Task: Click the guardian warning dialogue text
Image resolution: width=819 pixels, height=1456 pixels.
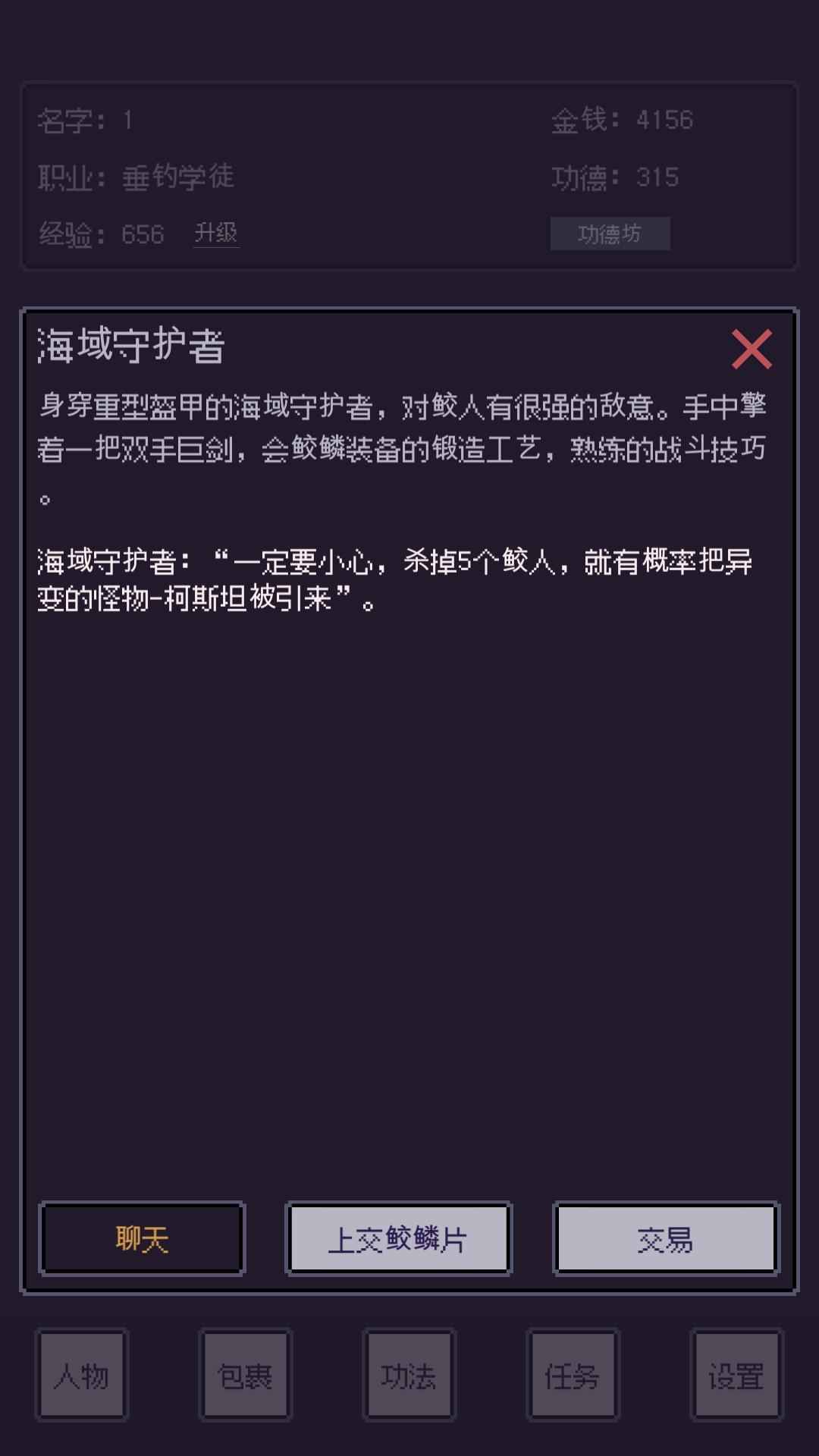Action: point(402,580)
